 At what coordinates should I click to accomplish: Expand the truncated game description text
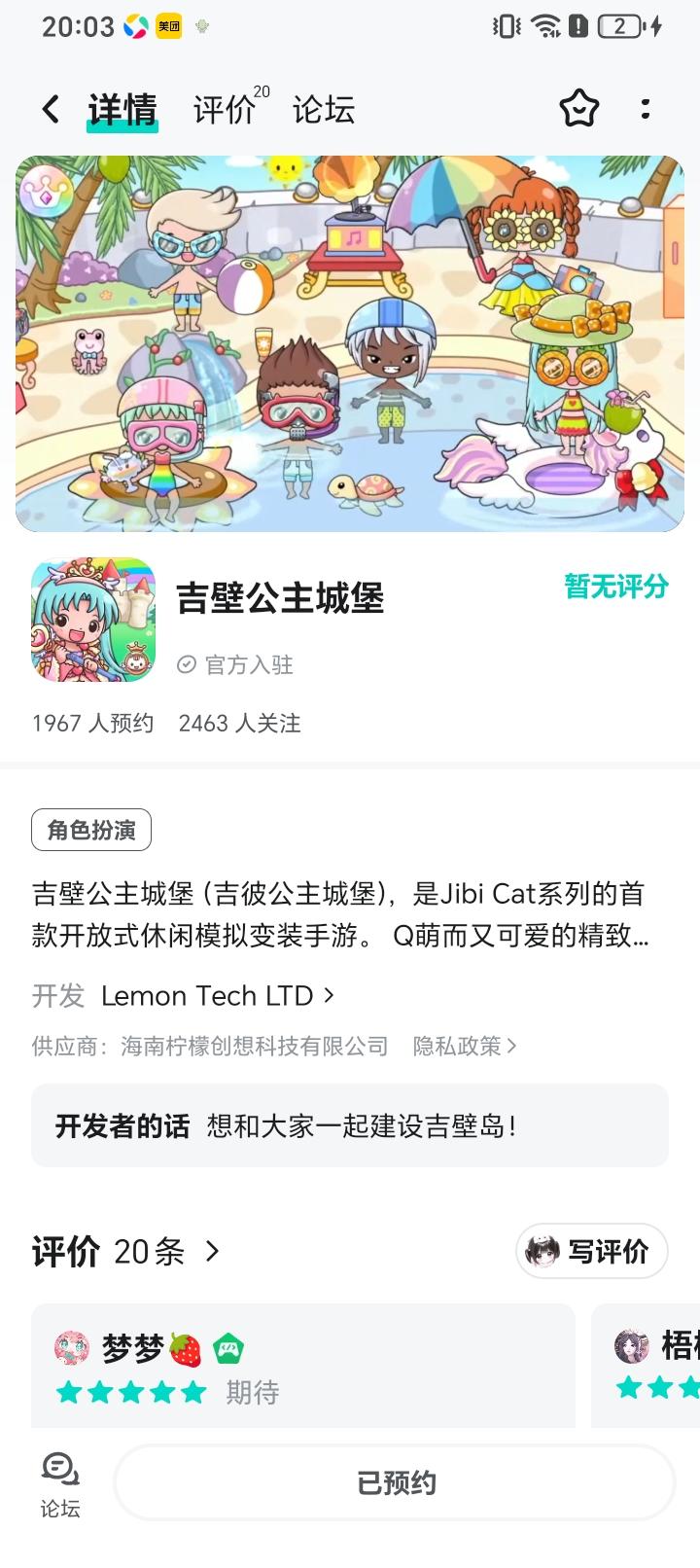tap(350, 914)
